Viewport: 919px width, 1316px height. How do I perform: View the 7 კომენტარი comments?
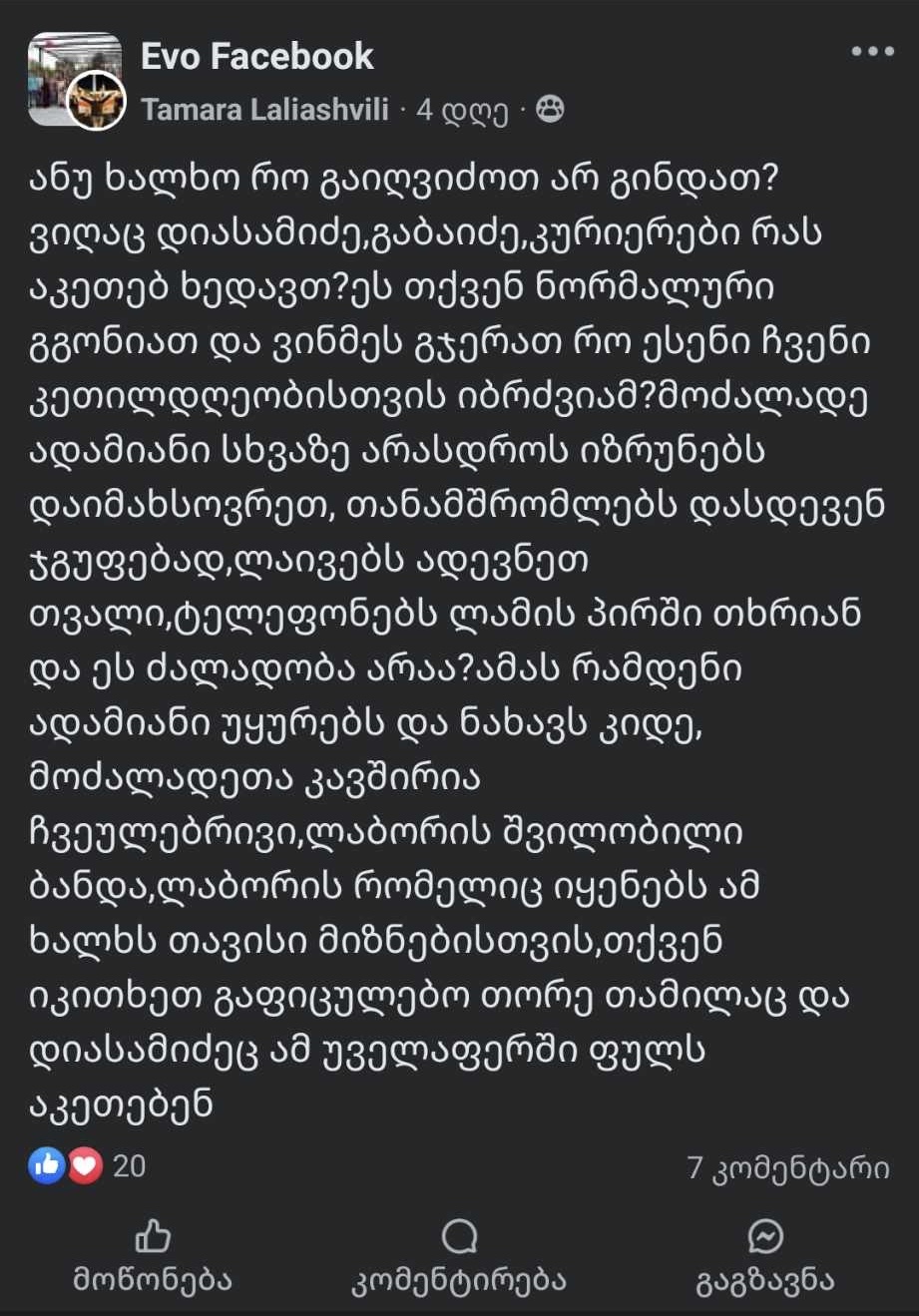click(x=788, y=1167)
